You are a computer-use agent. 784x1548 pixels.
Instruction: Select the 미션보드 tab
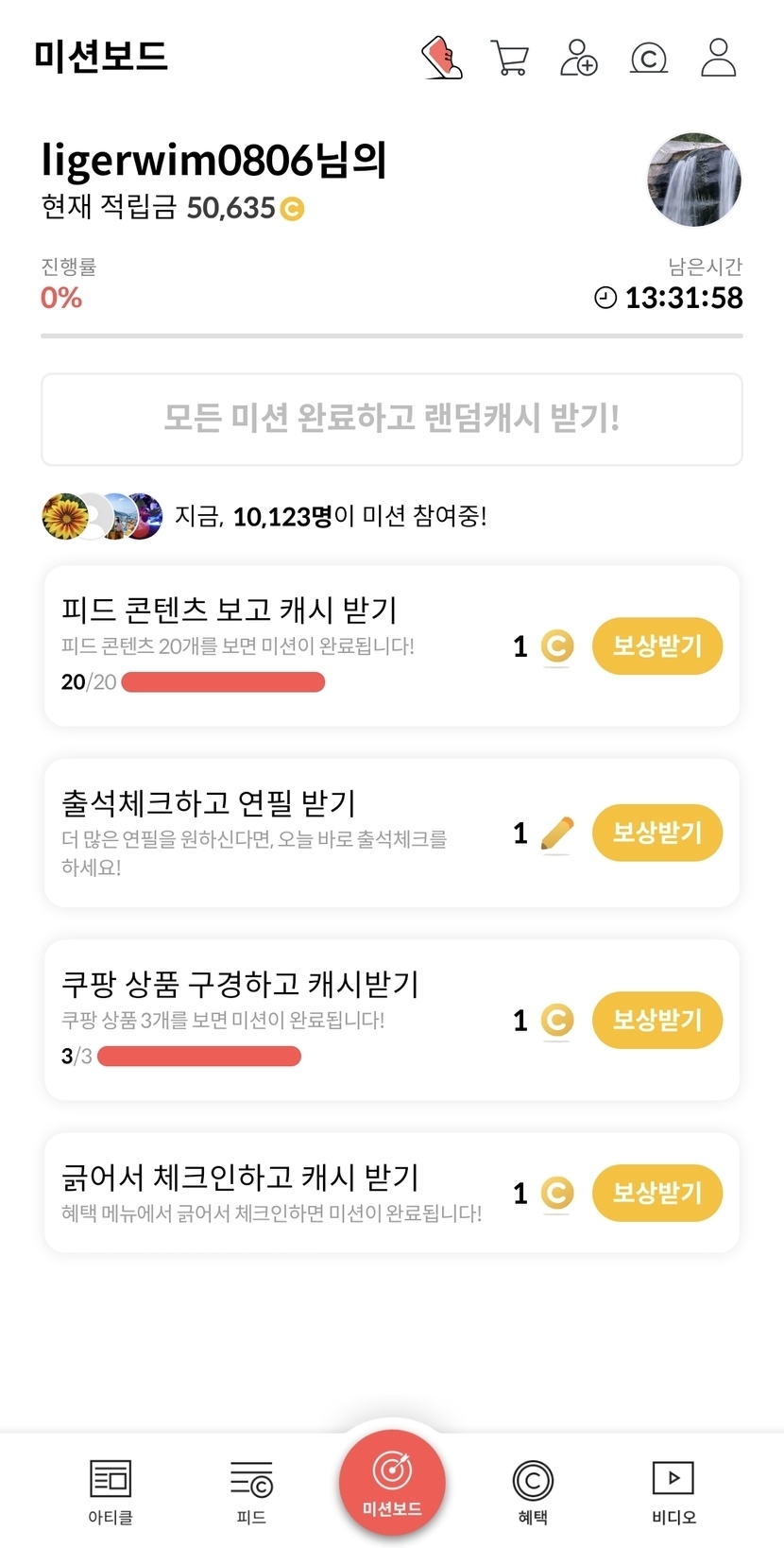pos(392,1484)
